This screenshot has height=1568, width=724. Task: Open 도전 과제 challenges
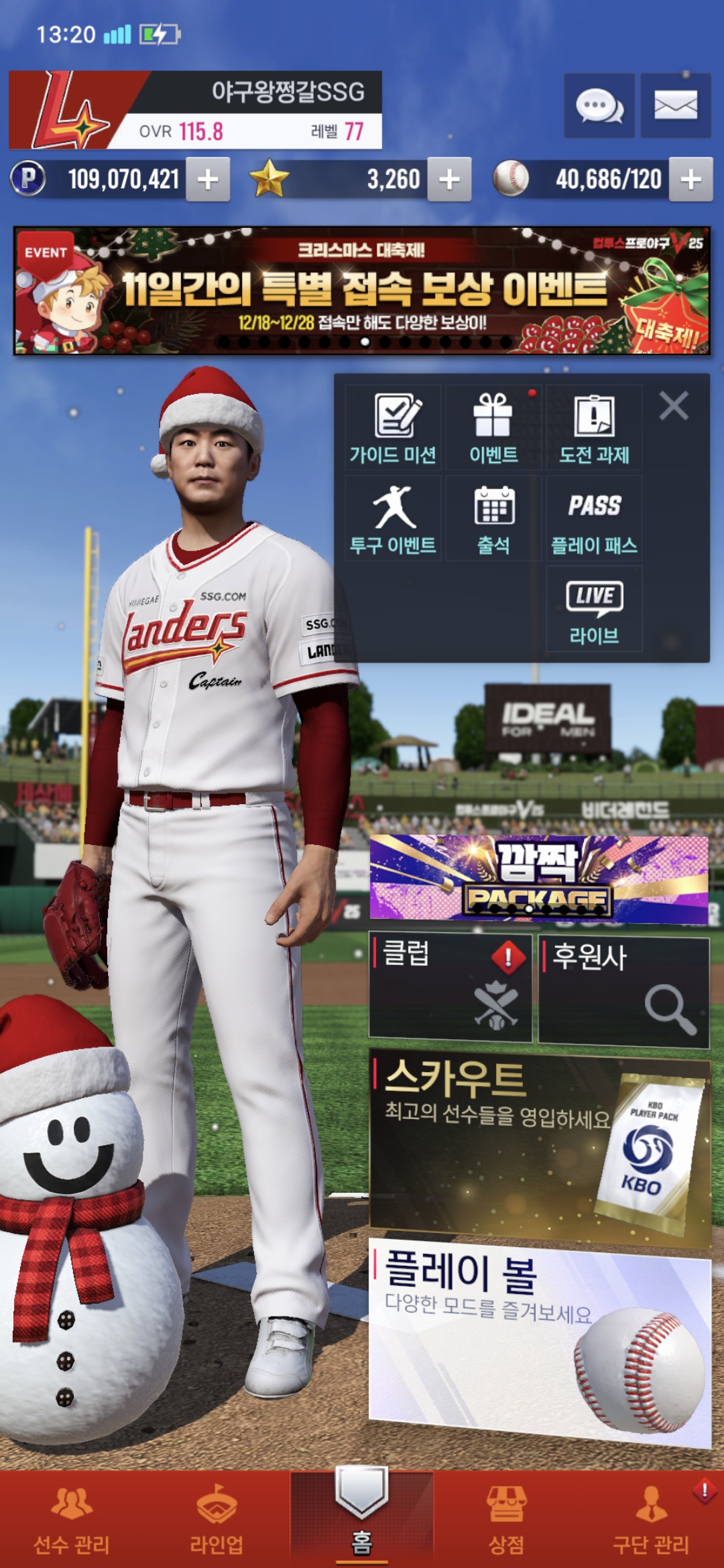(x=594, y=428)
